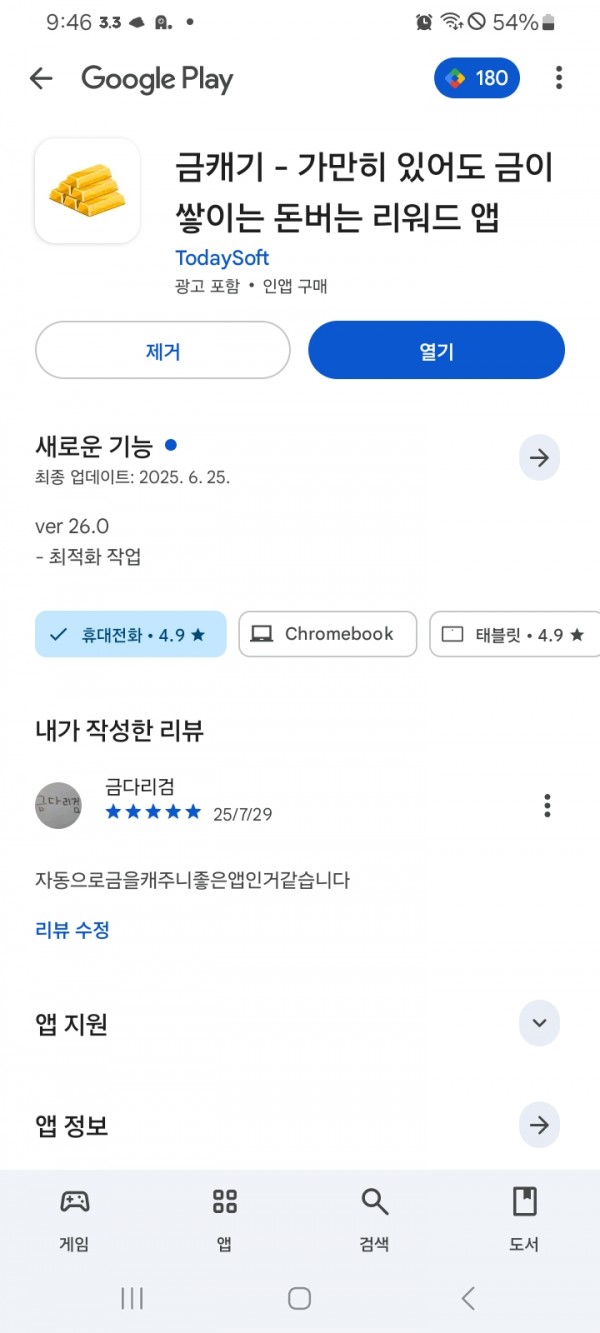The image size is (600, 1333).
Task: Expand the 앱 지원 section
Action: 539,1023
